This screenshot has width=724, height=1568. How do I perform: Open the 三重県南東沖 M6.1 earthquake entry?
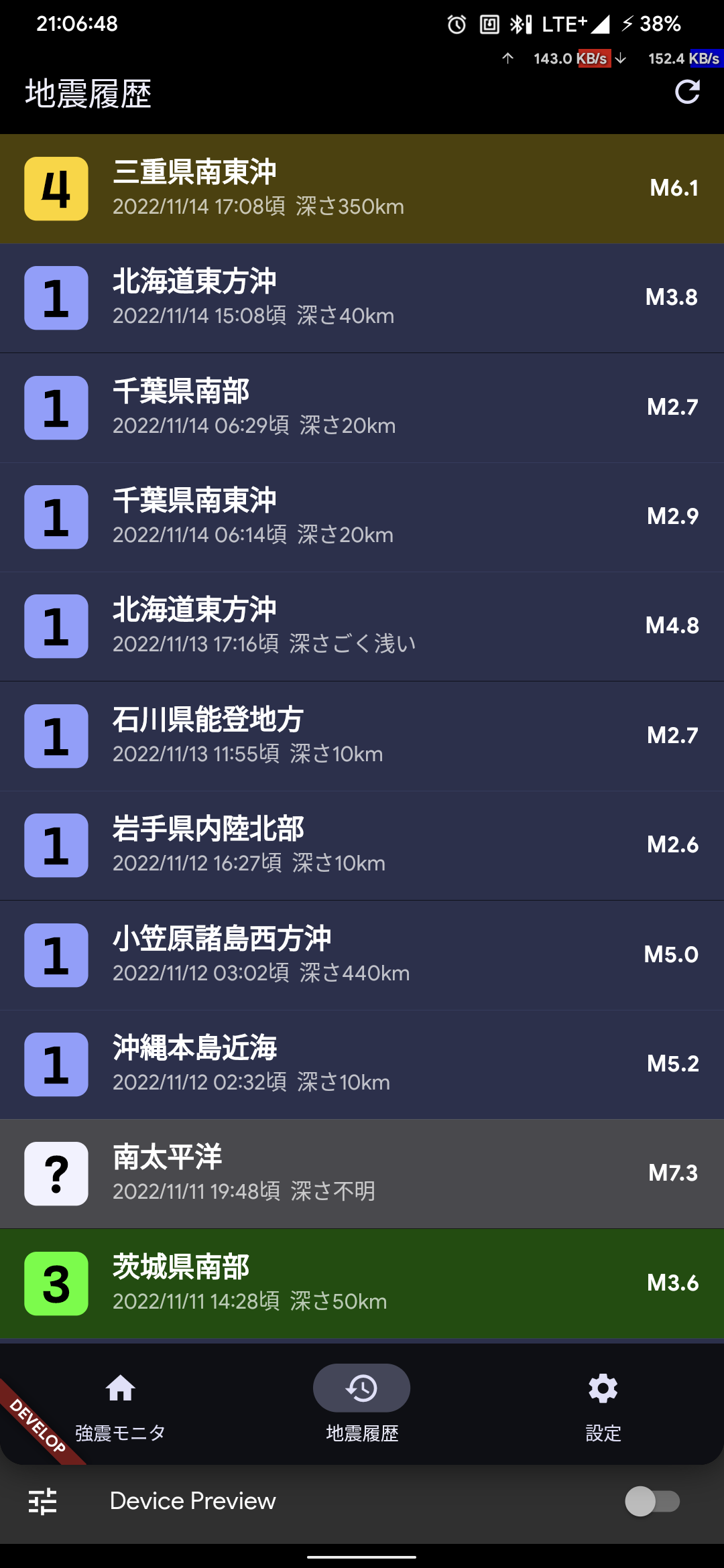[x=362, y=188]
